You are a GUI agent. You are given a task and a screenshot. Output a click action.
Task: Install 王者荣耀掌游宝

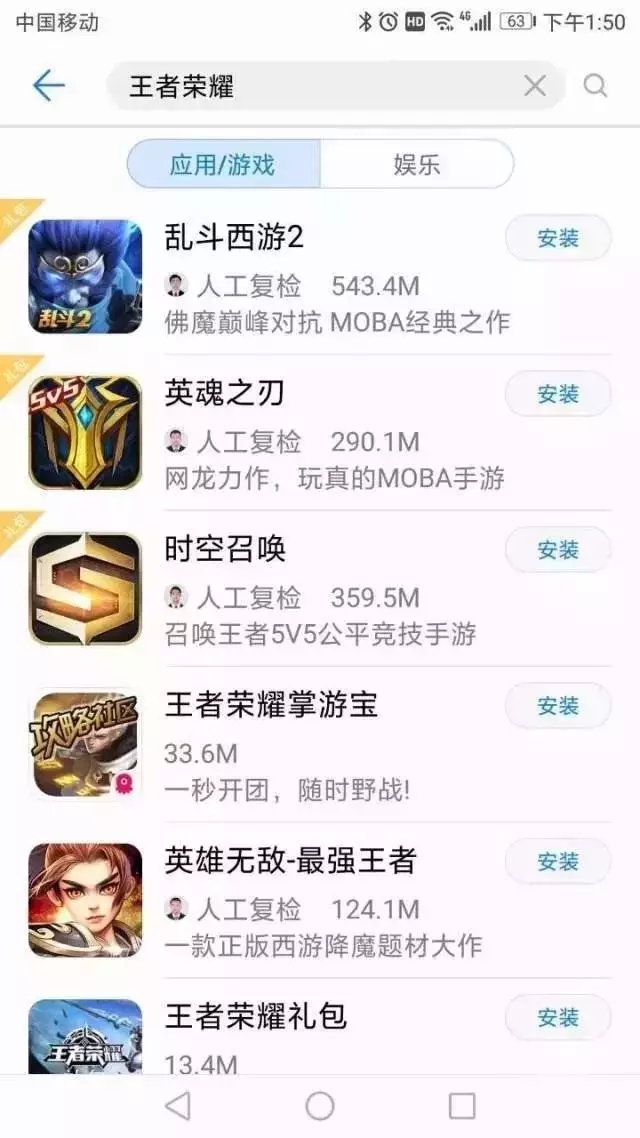pyautogui.click(x=558, y=706)
